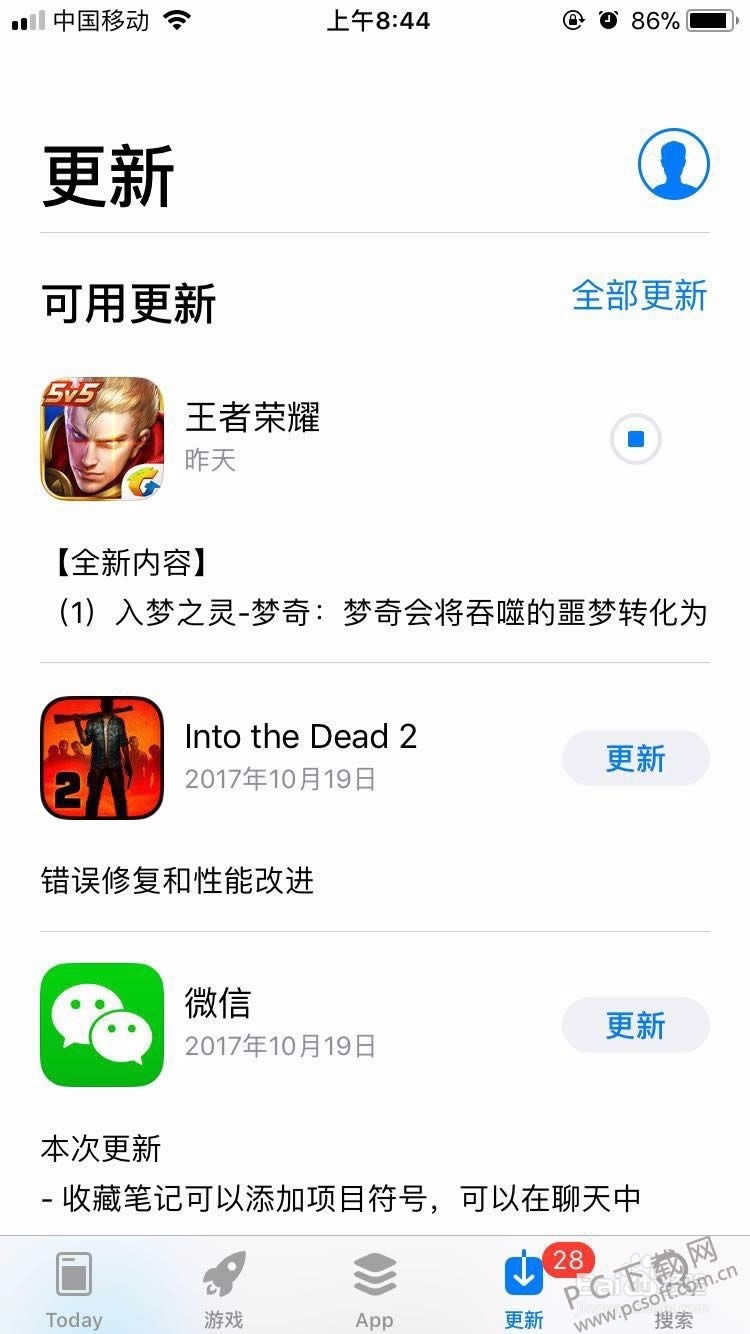Image resolution: width=750 pixels, height=1334 pixels.
Task: Switch to the Today tab
Action: tap(74, 1288)
